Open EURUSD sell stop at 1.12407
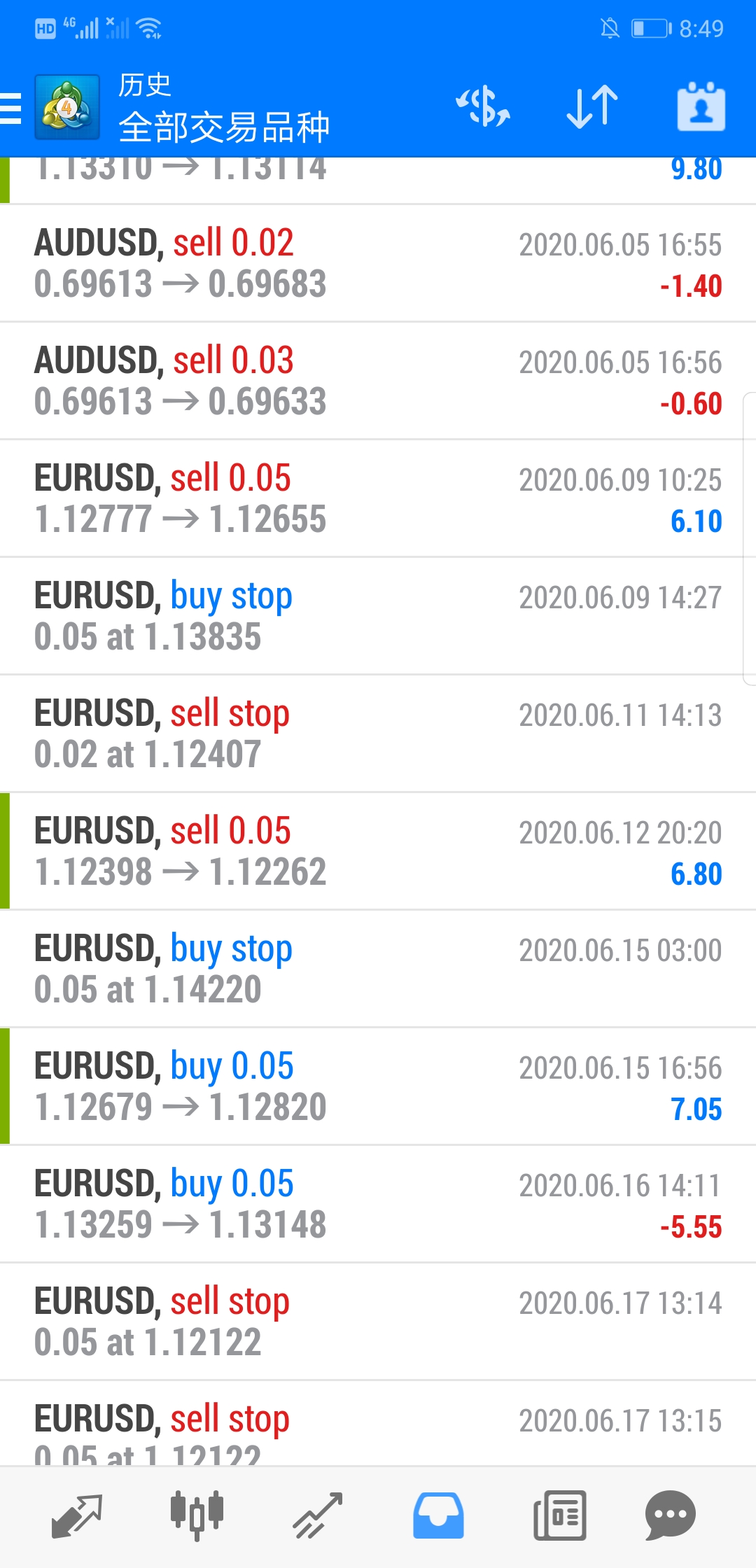 pos(378,734)
